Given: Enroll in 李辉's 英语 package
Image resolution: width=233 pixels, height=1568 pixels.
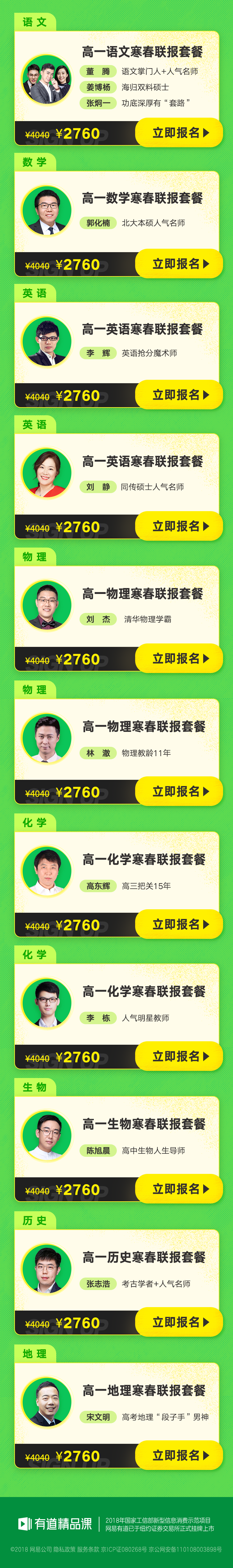Looking at the screenshot, I should point(179,395).
